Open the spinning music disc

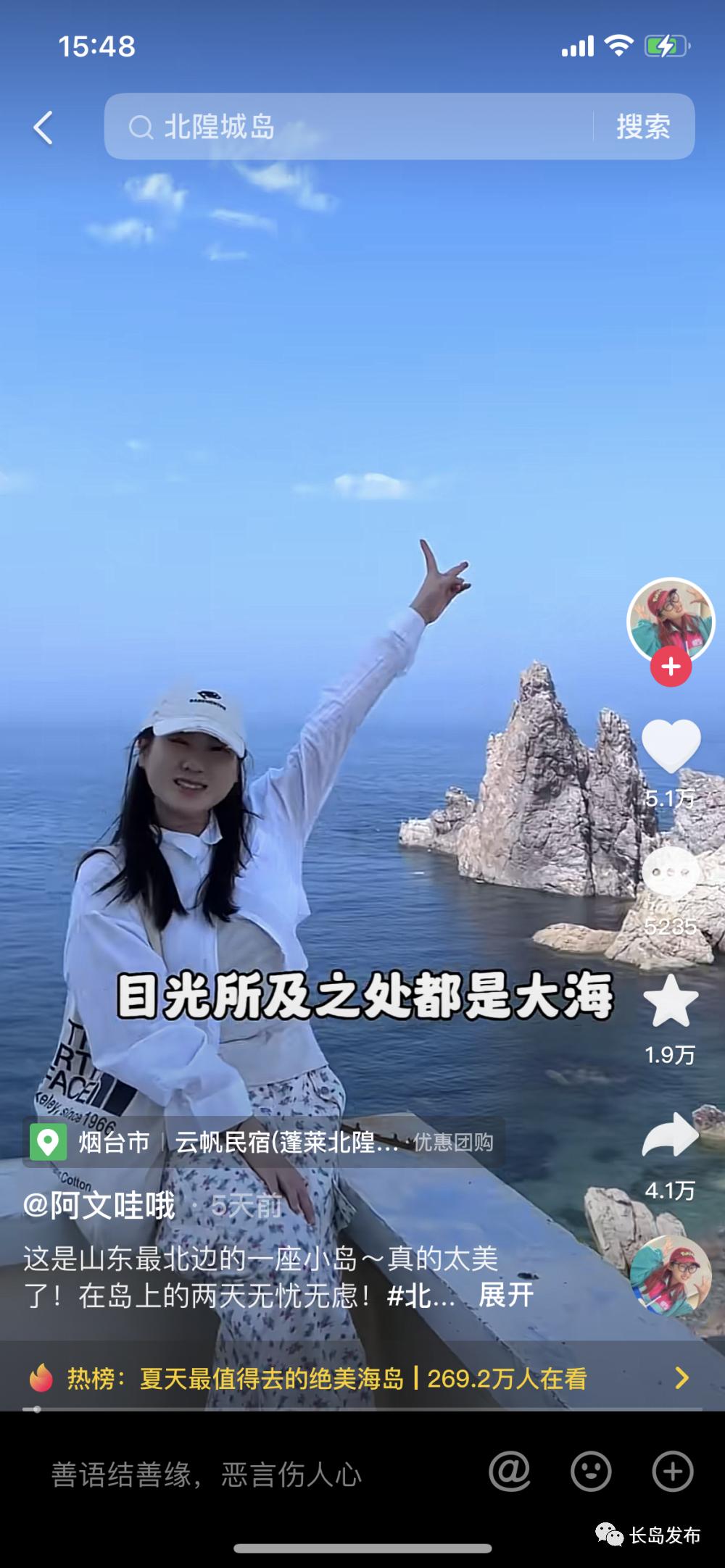click(670, 1277)
